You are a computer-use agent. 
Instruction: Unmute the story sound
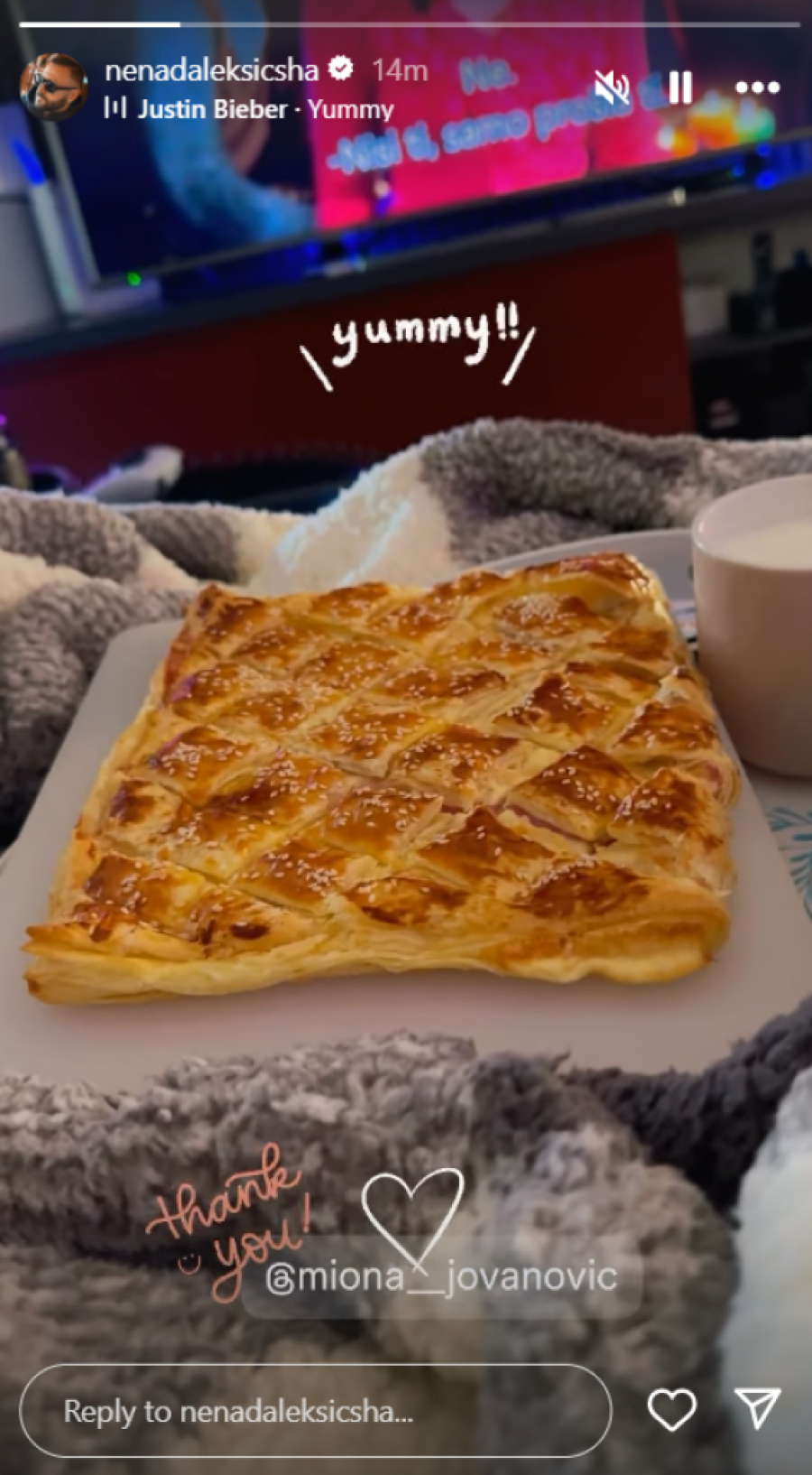[x=612, y=88]
